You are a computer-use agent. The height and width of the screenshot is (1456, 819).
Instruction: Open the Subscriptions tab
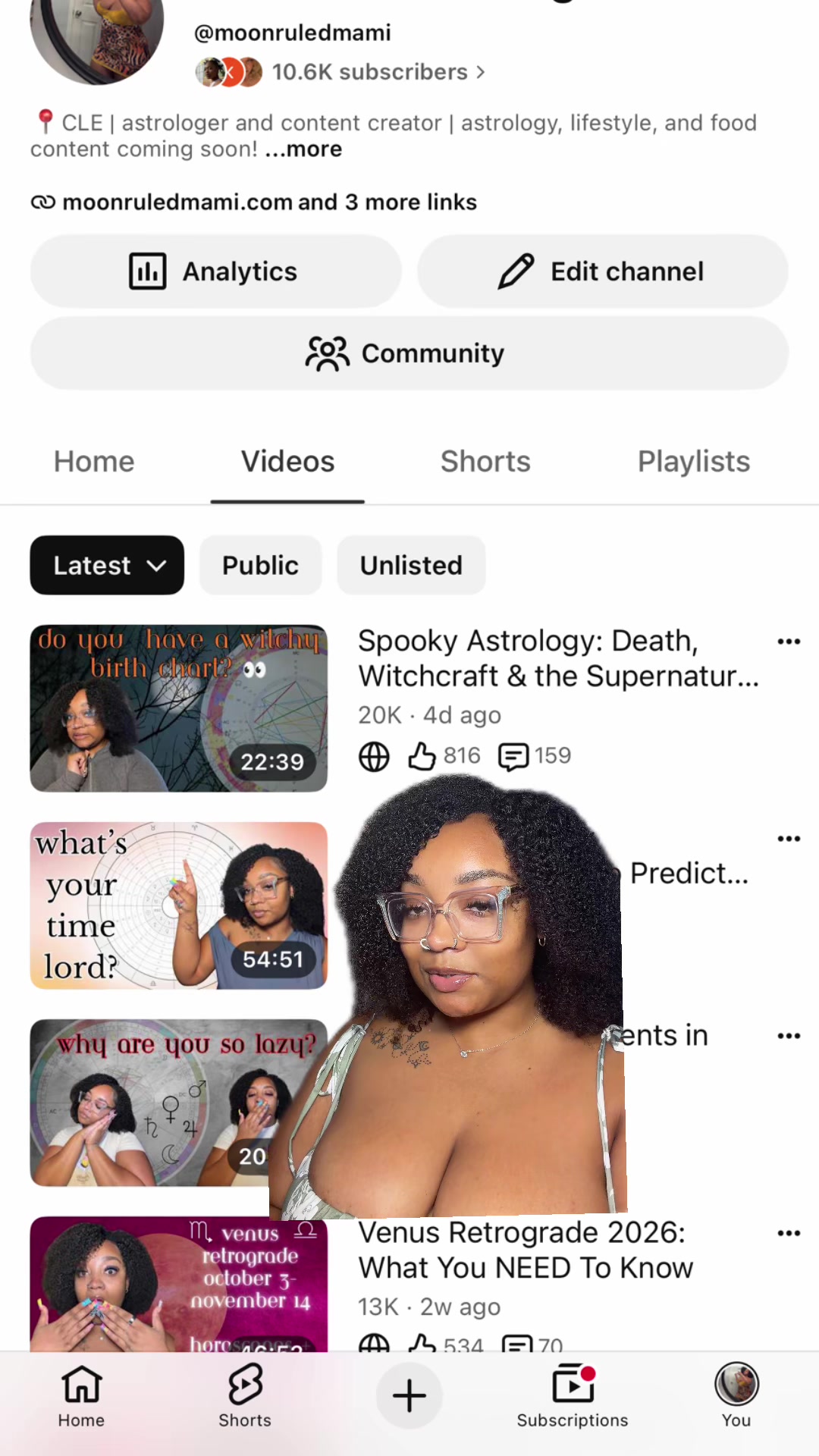tap(573, 1397)
